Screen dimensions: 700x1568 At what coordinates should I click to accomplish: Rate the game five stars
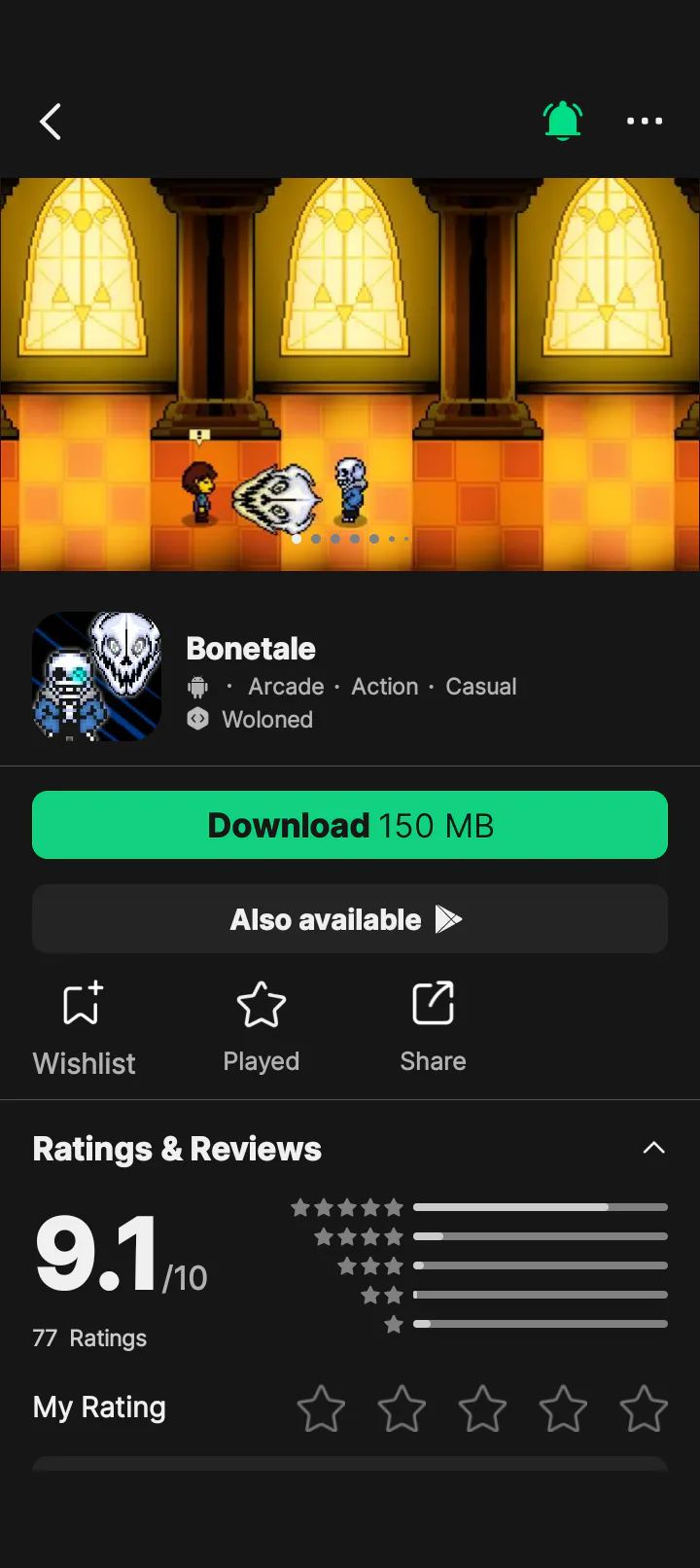644,1408
